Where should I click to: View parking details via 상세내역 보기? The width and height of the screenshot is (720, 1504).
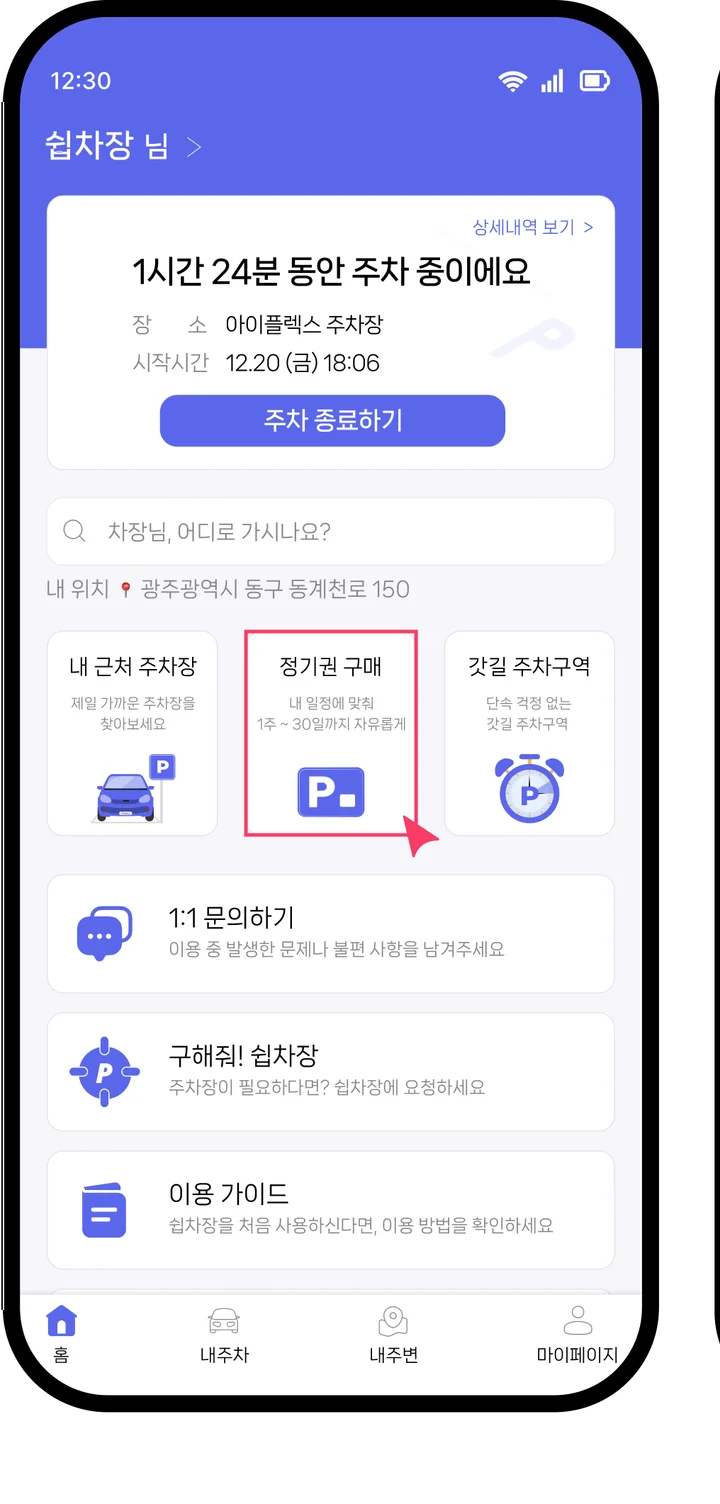[533, 227]
